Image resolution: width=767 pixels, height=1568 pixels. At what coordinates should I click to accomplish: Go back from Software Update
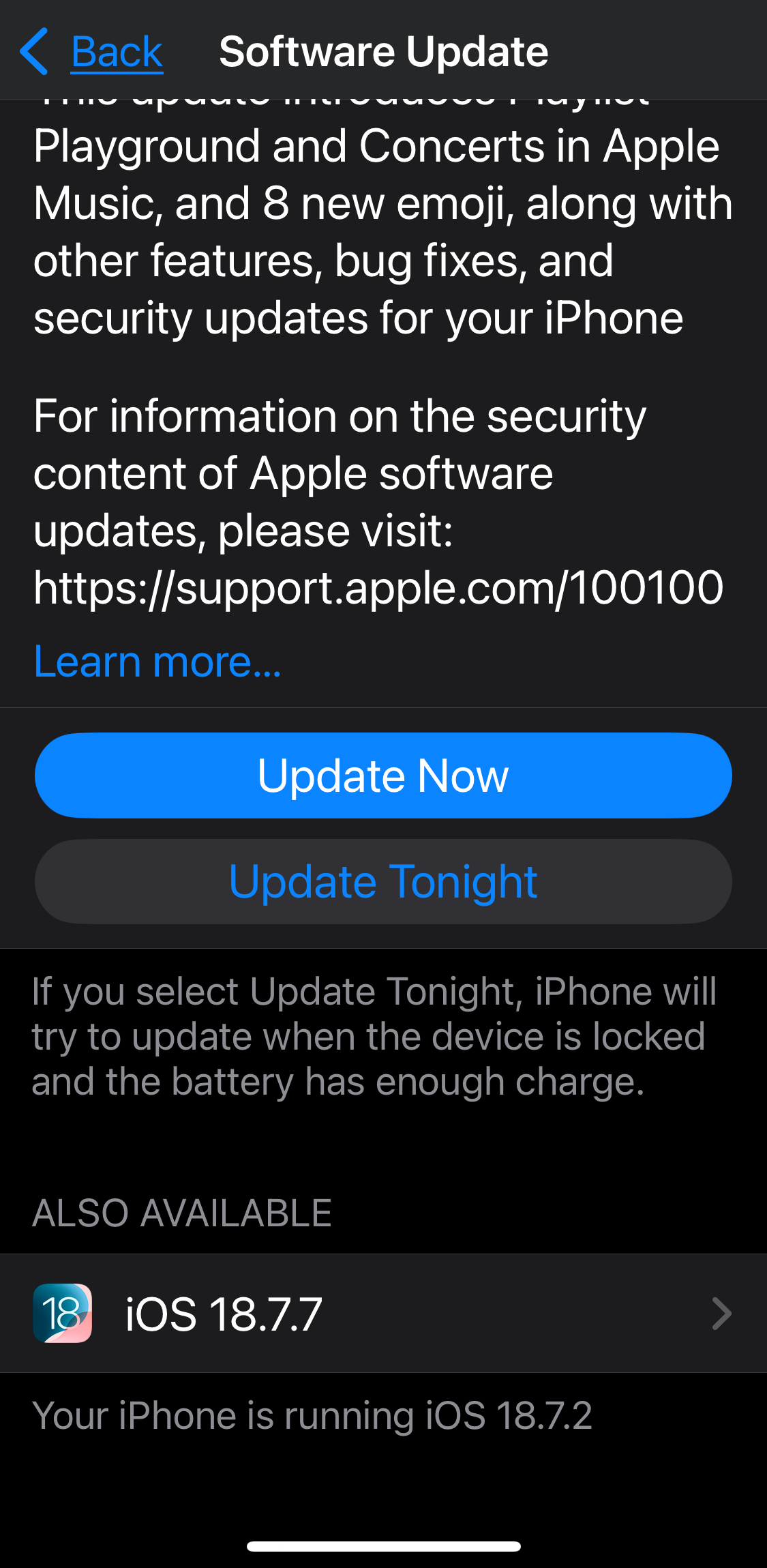[x=92, y=52]
